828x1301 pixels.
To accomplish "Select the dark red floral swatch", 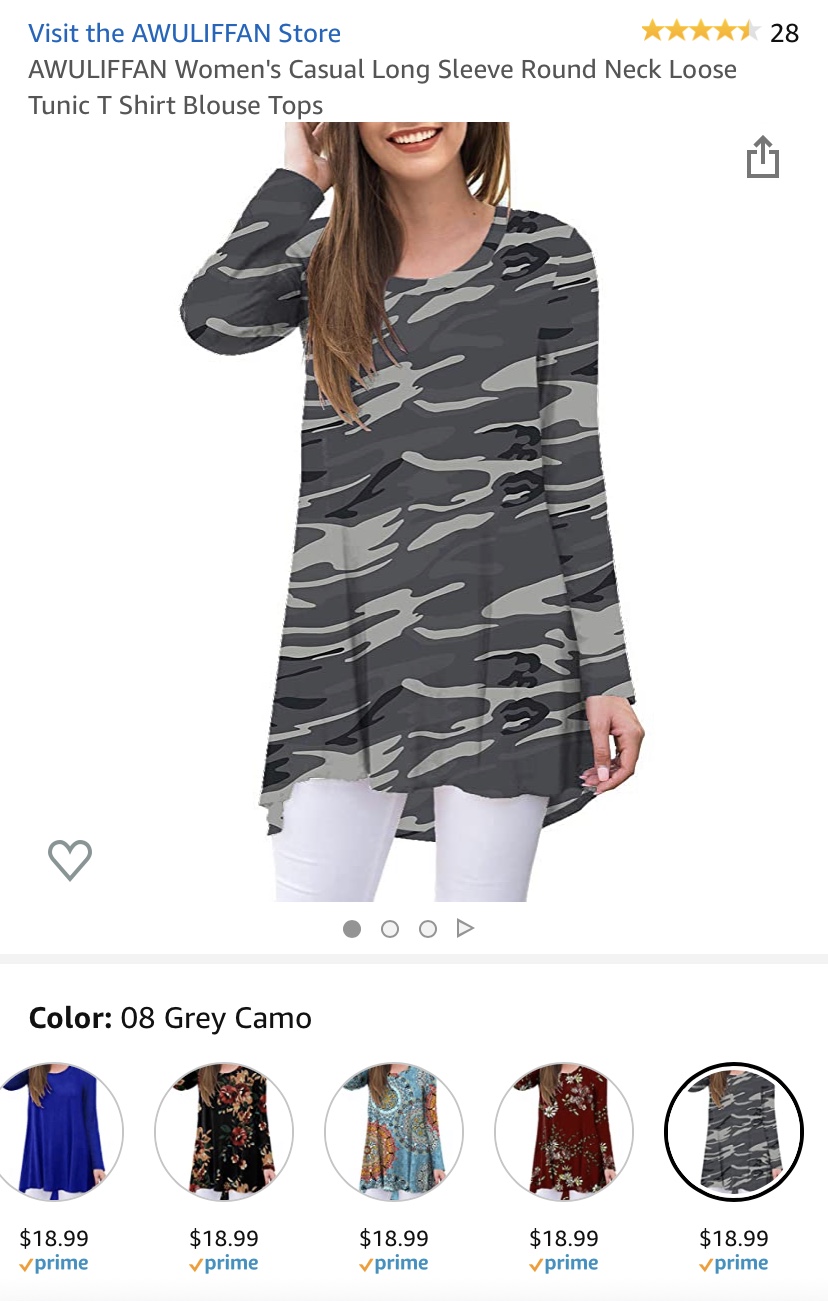I will 564,1132.
